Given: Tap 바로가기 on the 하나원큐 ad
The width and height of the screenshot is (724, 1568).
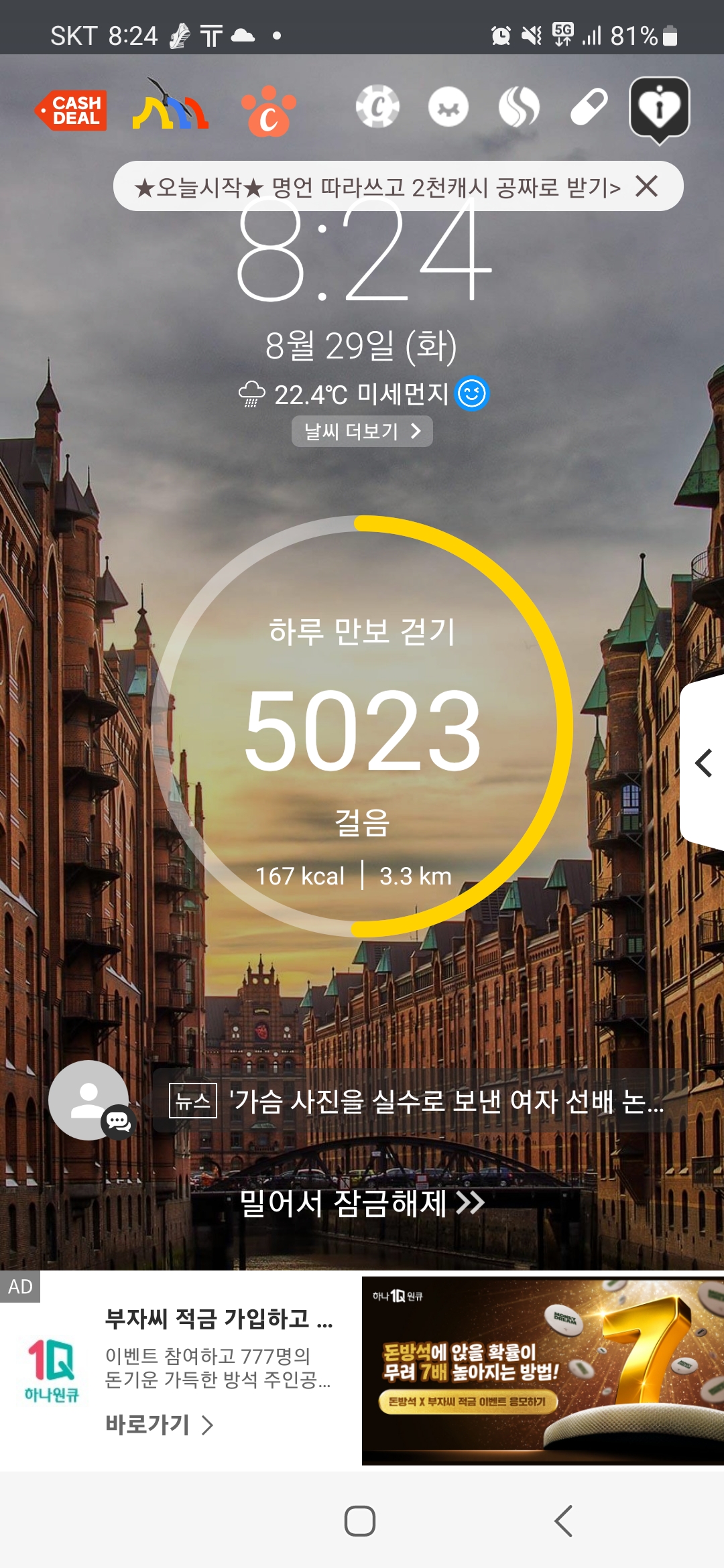Looking at the screenshot, I should pyautogui.click(x=159, y=1424).
